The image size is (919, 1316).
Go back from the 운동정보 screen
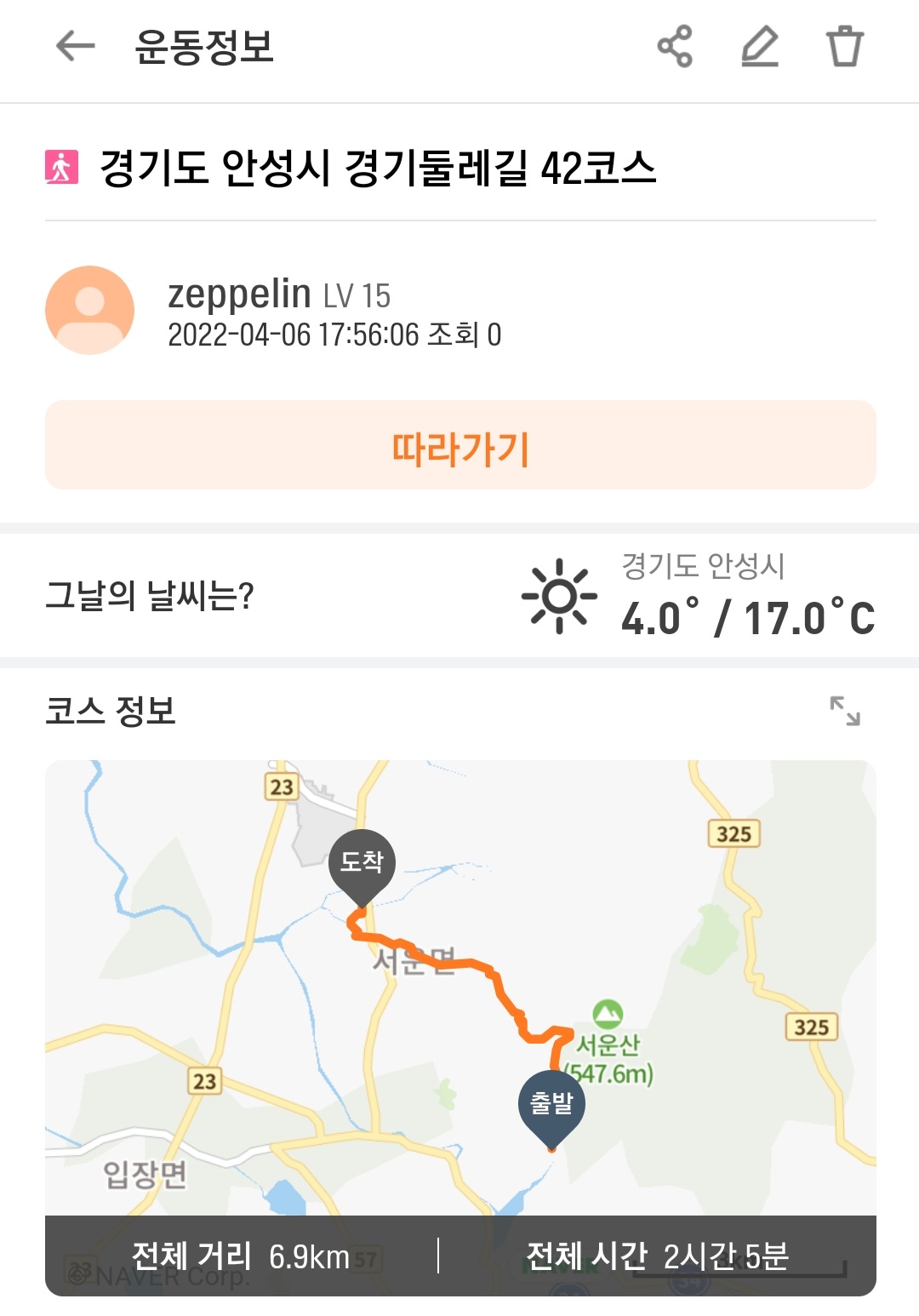[75, 47]
